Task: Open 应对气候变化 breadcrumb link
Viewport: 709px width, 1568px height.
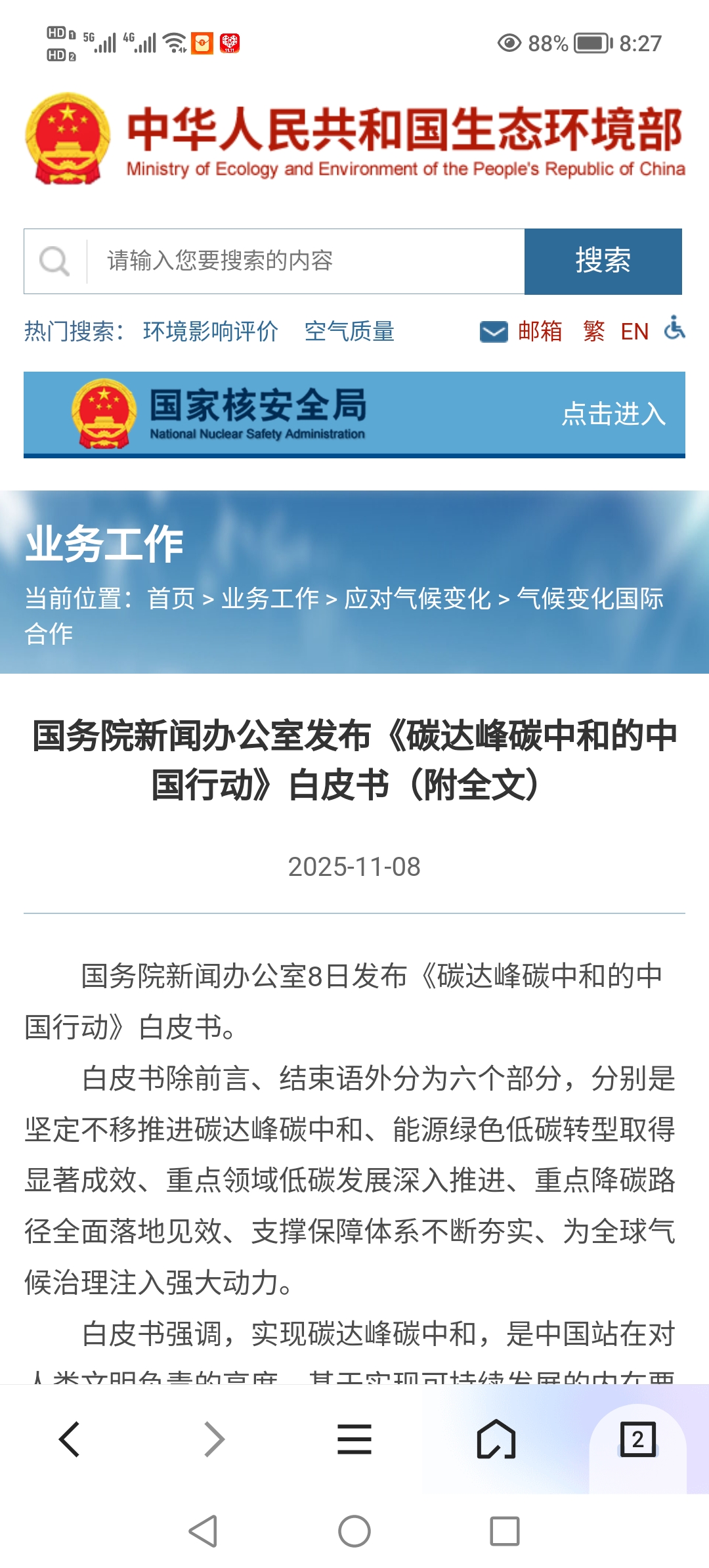Action: [x=418, y=599]
